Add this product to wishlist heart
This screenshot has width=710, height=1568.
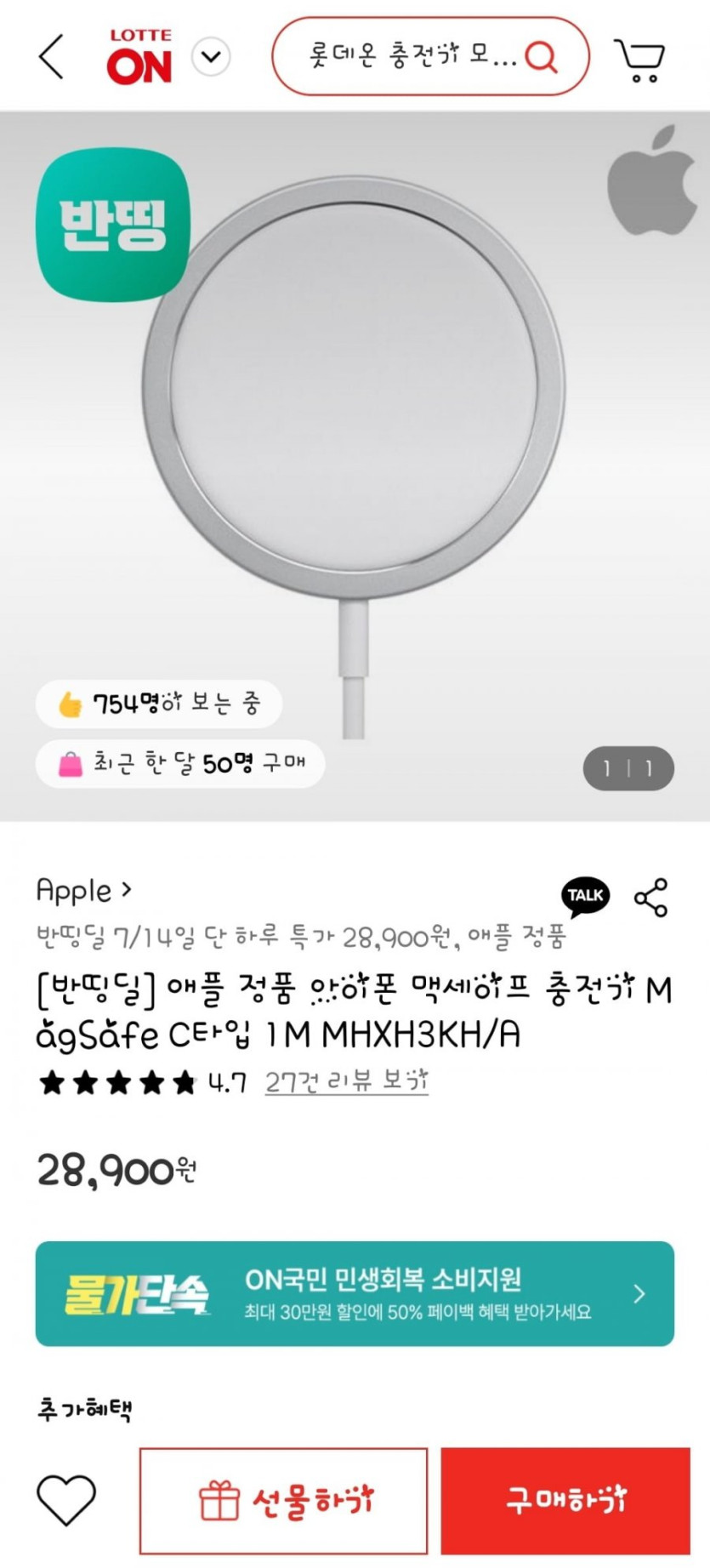point(66,1500)
